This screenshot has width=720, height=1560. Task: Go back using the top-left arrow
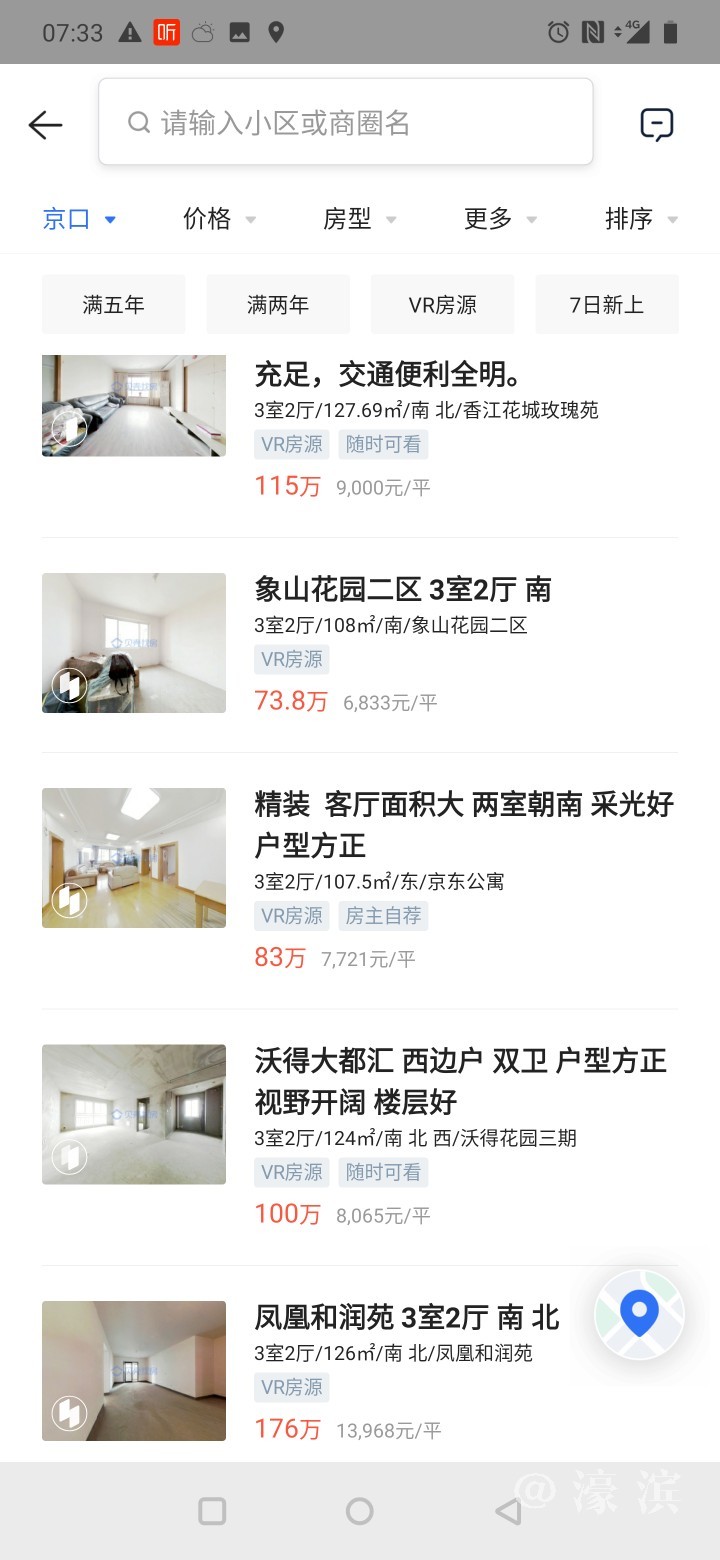coord(45,124)
